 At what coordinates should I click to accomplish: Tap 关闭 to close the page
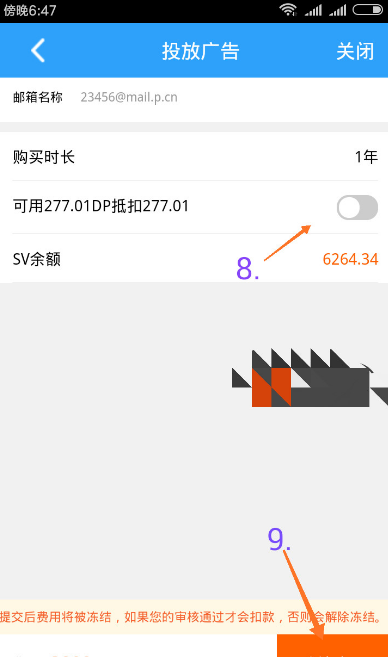click(355, 51)
